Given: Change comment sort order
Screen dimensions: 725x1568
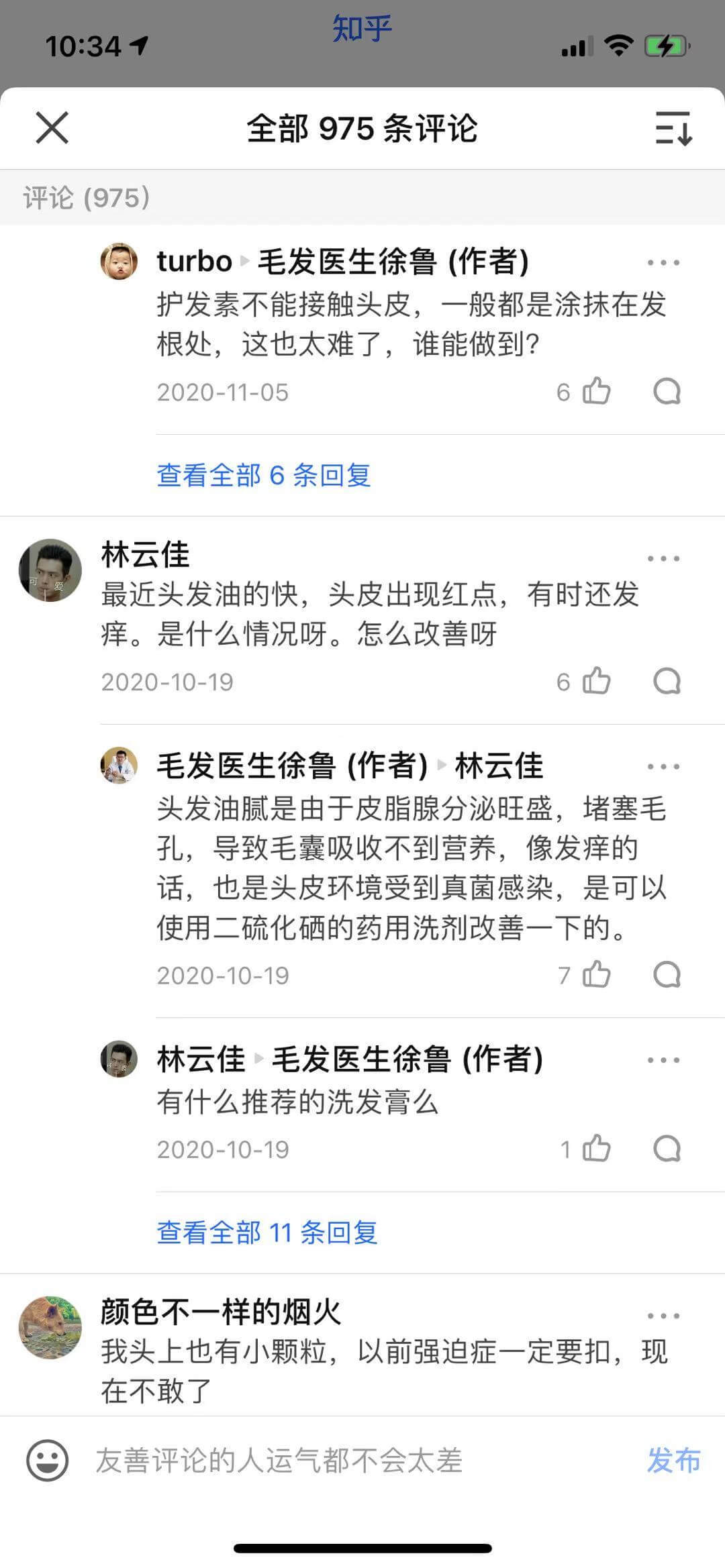Looking at the screenshot, I should tap(673, 127).
